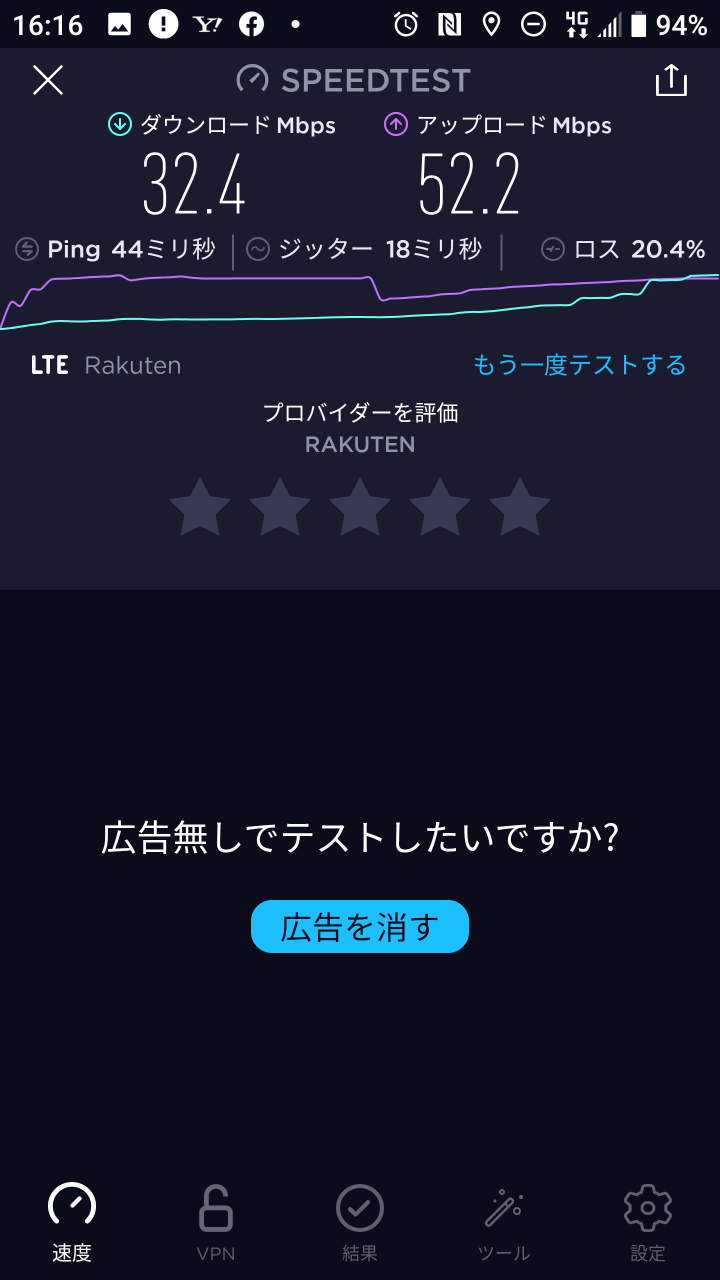Rate Rakuten one star
Viewport: 720px width, 1280px height.
[x=200, y=507]
